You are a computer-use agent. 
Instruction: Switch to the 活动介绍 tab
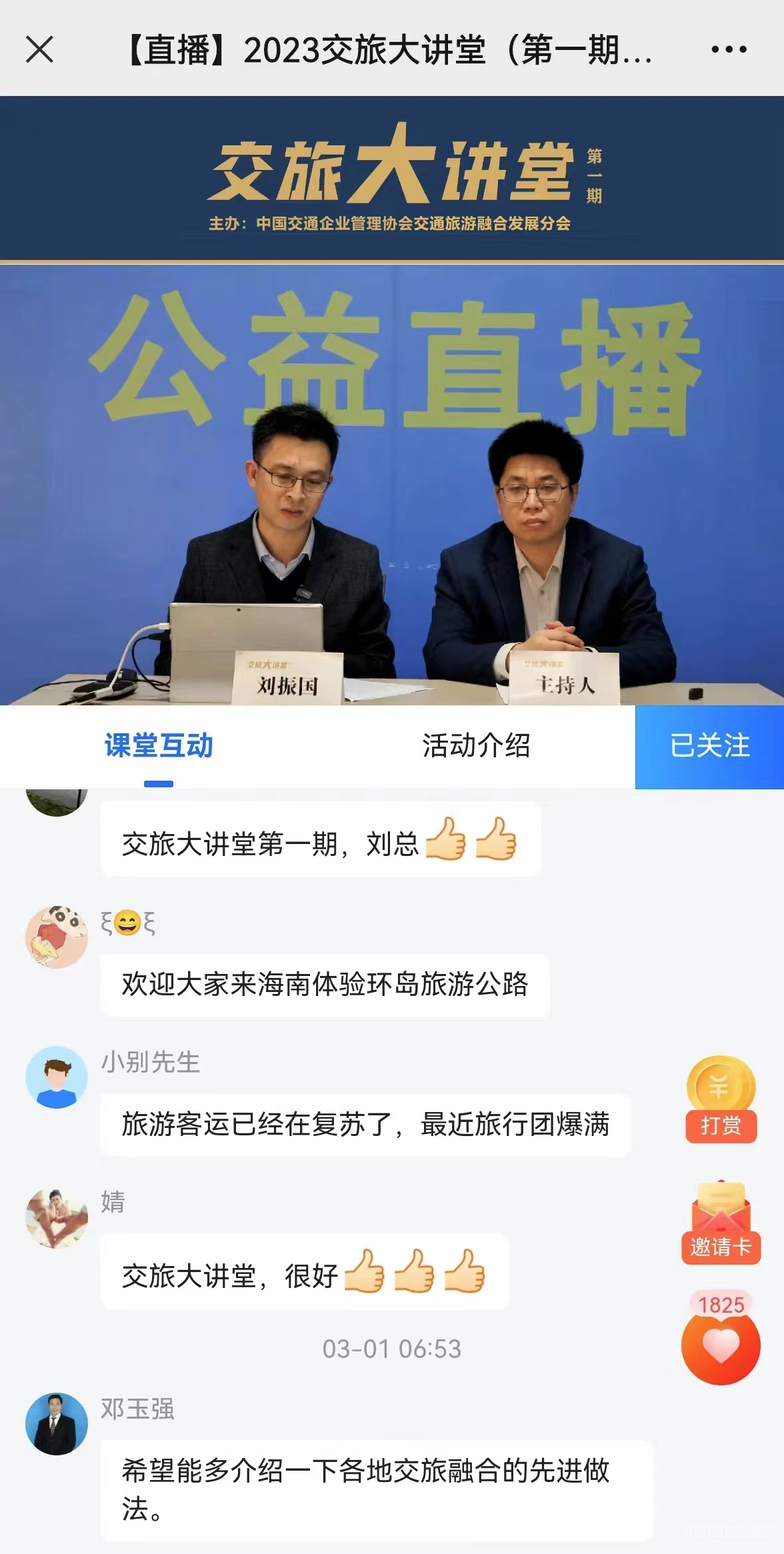click(476, 745)
